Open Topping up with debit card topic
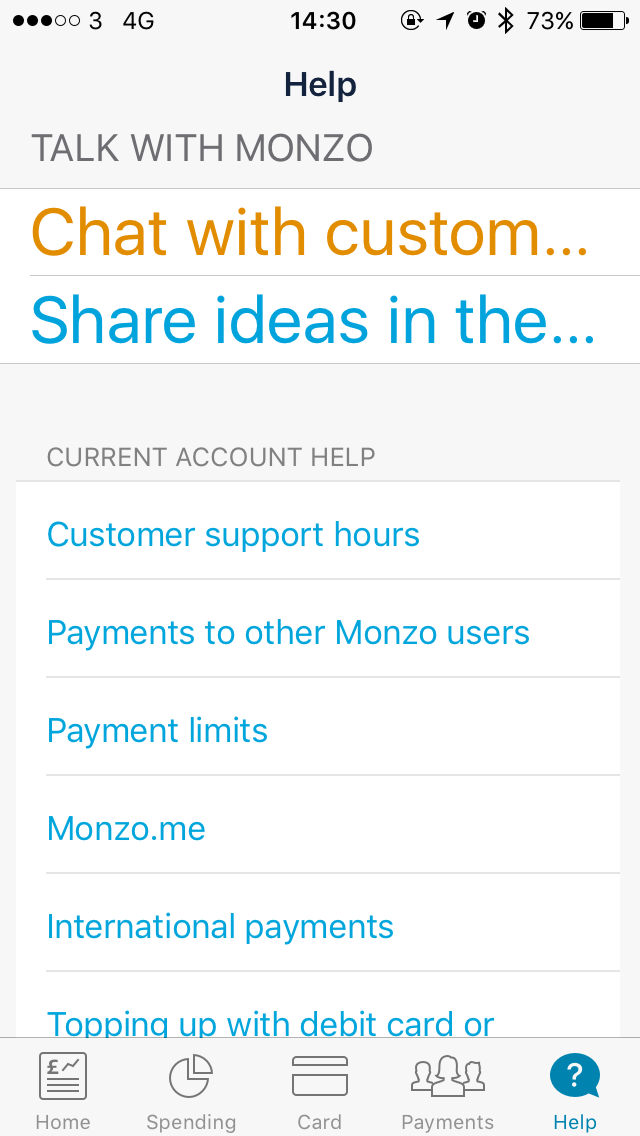 click(271, 1020)
